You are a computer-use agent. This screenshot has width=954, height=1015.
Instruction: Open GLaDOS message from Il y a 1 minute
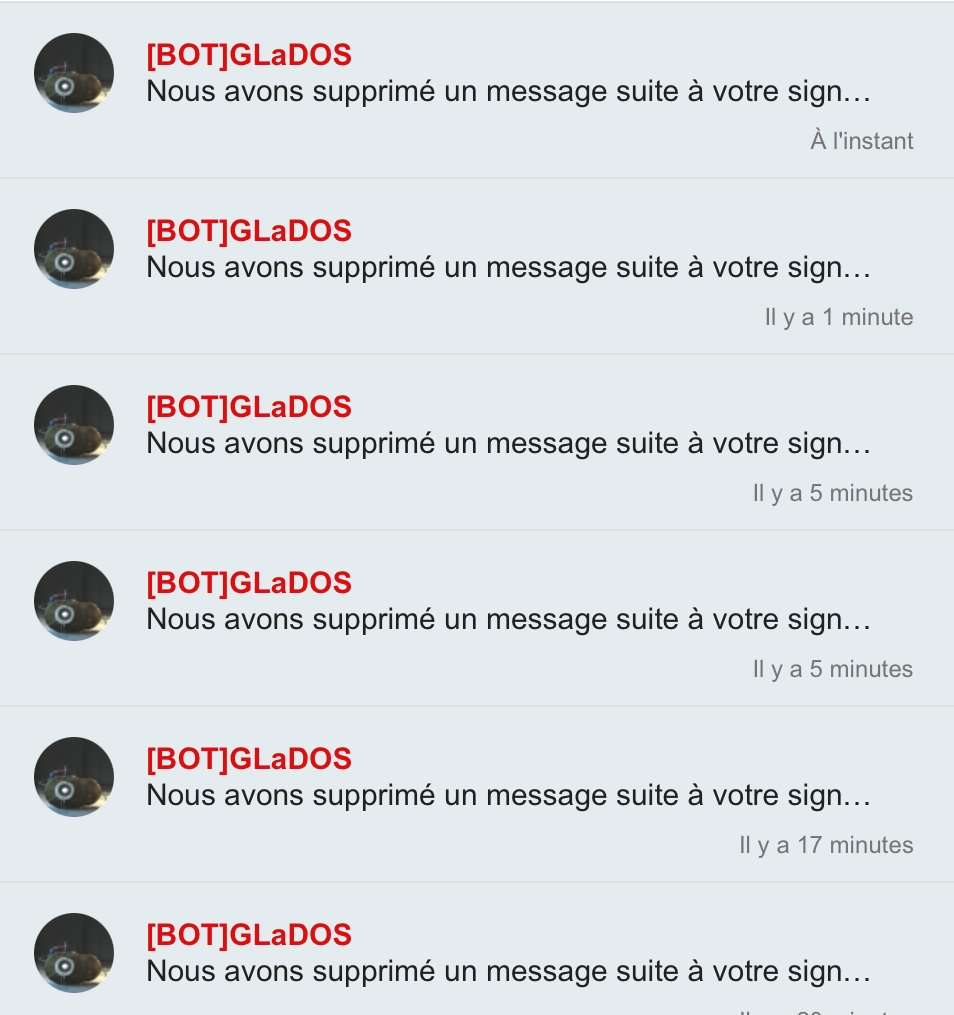[508, 268]
